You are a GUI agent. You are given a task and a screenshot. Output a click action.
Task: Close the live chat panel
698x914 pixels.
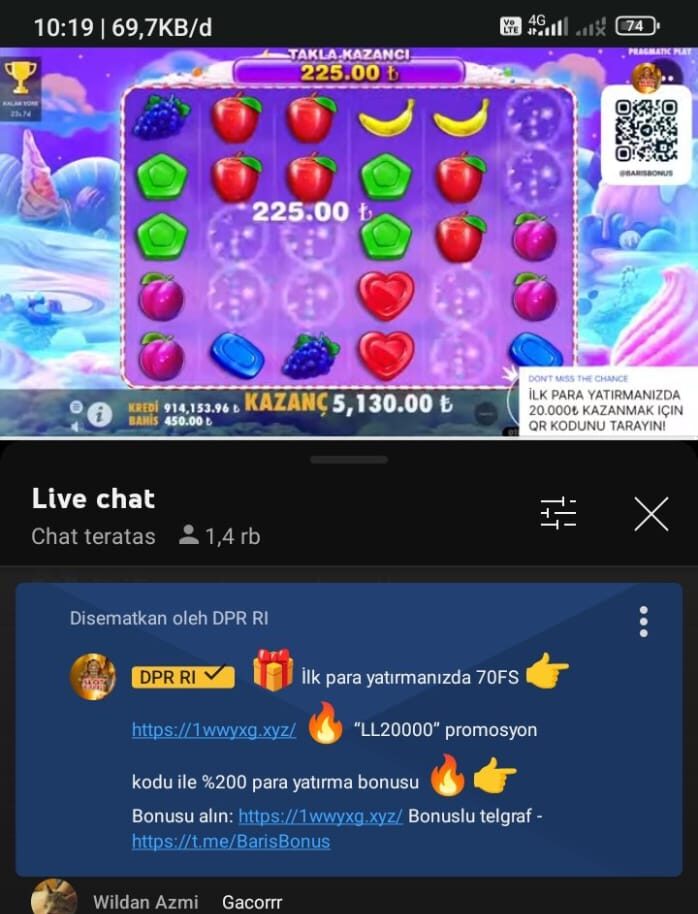(651, 514)
